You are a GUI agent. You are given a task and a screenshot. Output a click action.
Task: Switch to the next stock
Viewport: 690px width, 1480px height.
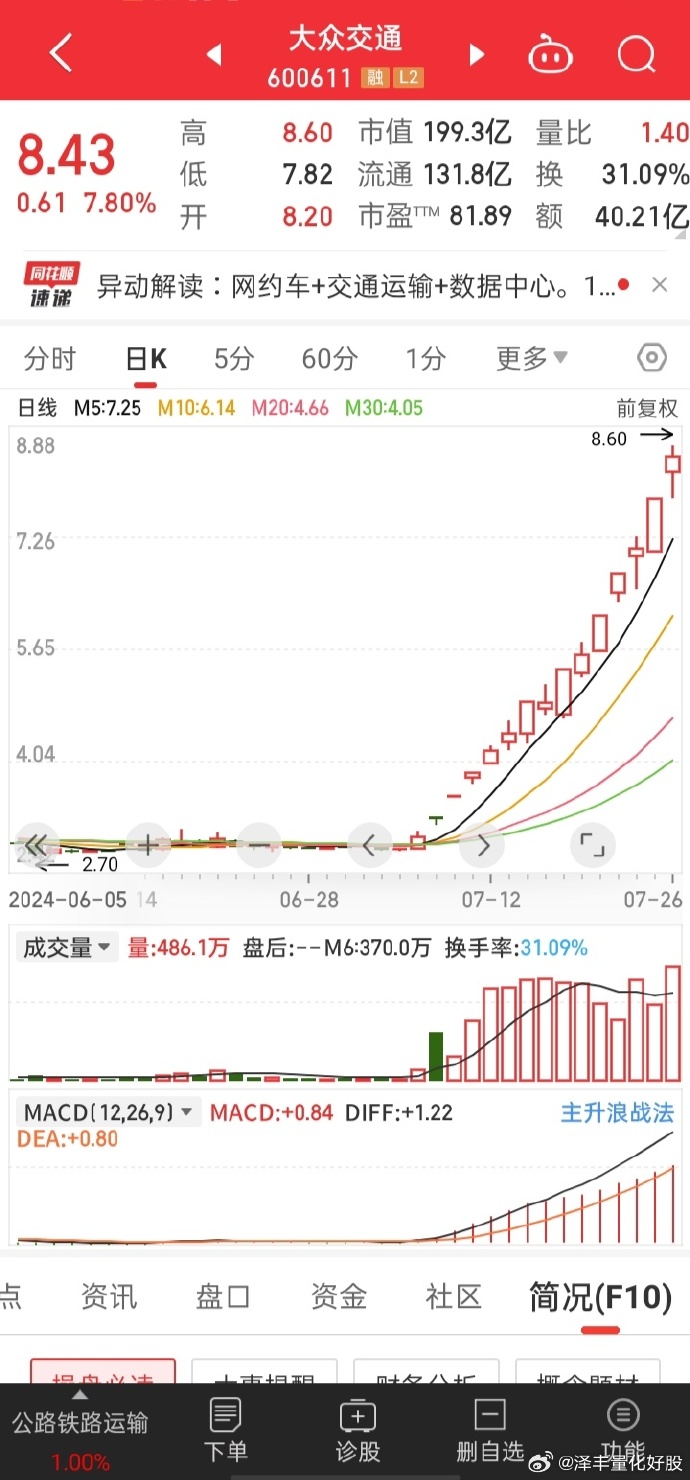[x=477, y=55]
